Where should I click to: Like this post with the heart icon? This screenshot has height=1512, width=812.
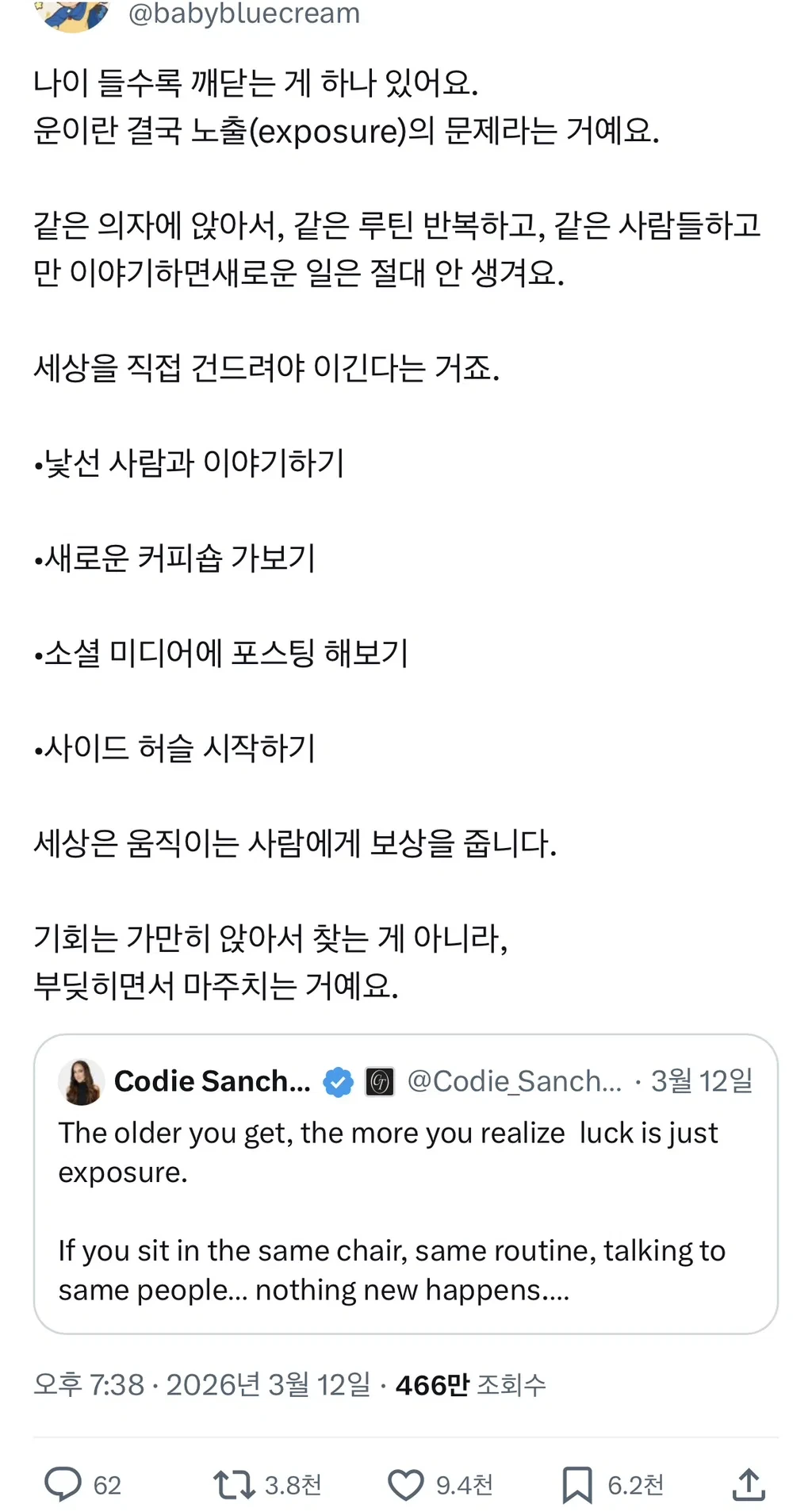pos(406,1484)
